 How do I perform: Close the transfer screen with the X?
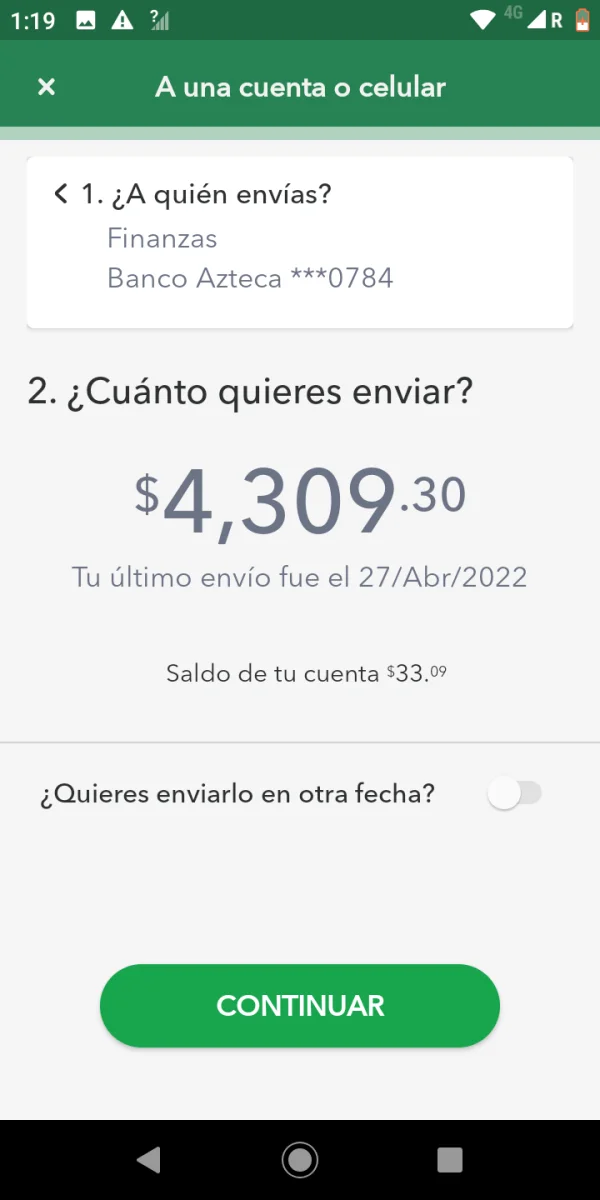tap(46, 87)
